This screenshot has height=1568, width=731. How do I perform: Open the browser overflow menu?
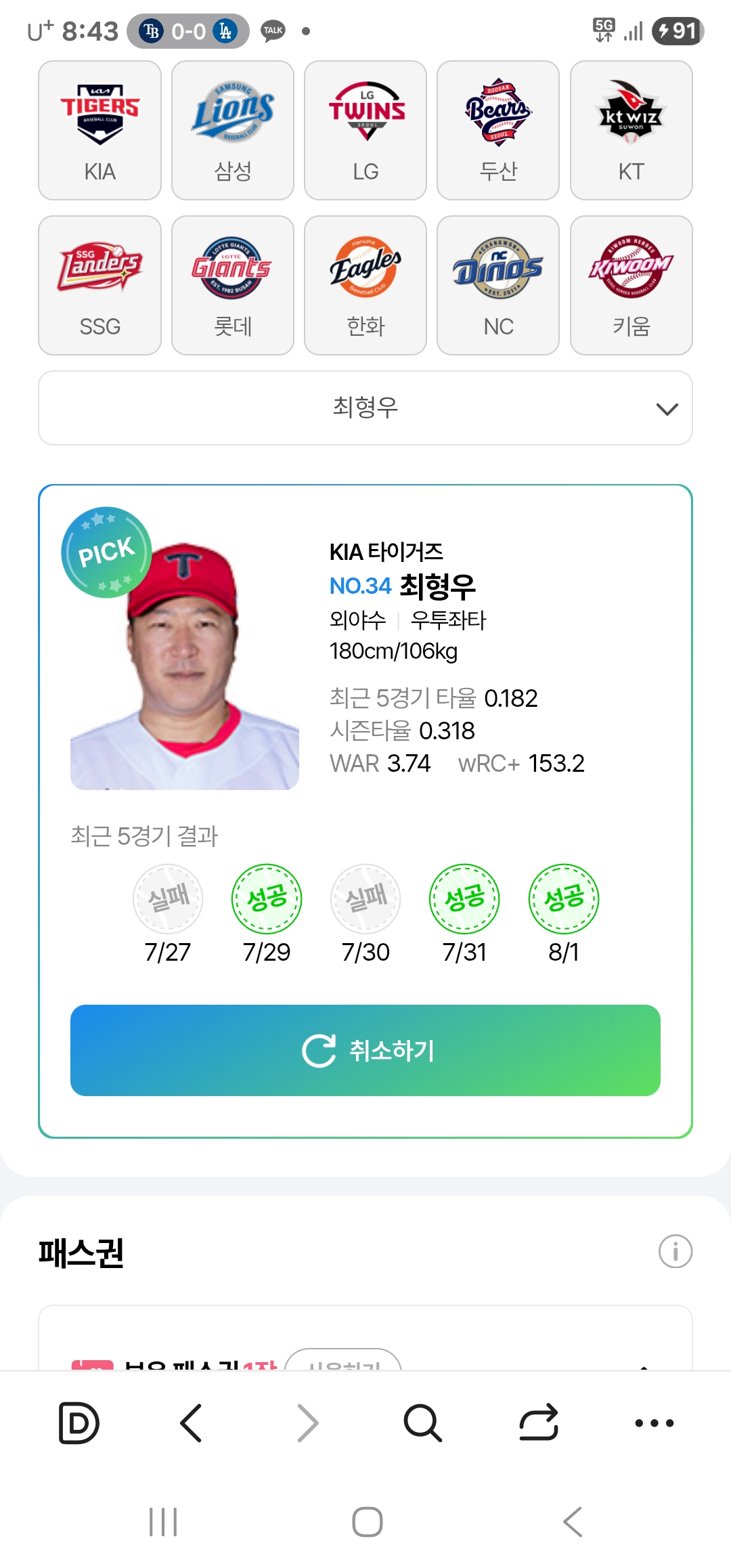[654, 1422]
